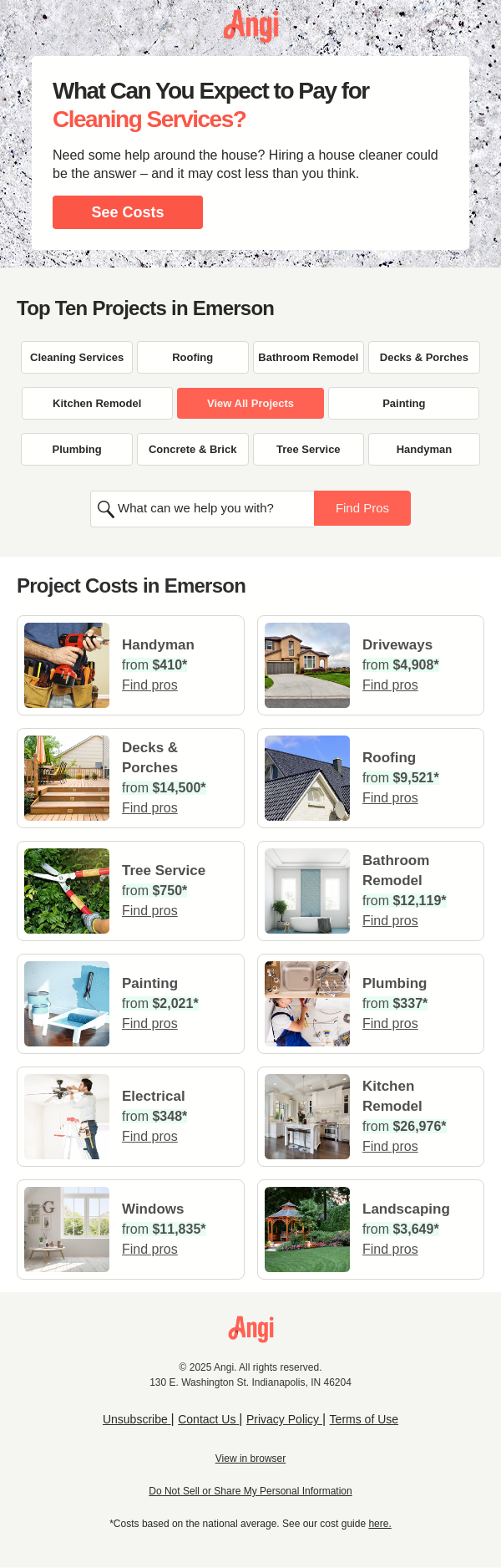Open Find pros under Electrical
The height and width of the screenshot is (1568, 501).
pos(149,1136)
